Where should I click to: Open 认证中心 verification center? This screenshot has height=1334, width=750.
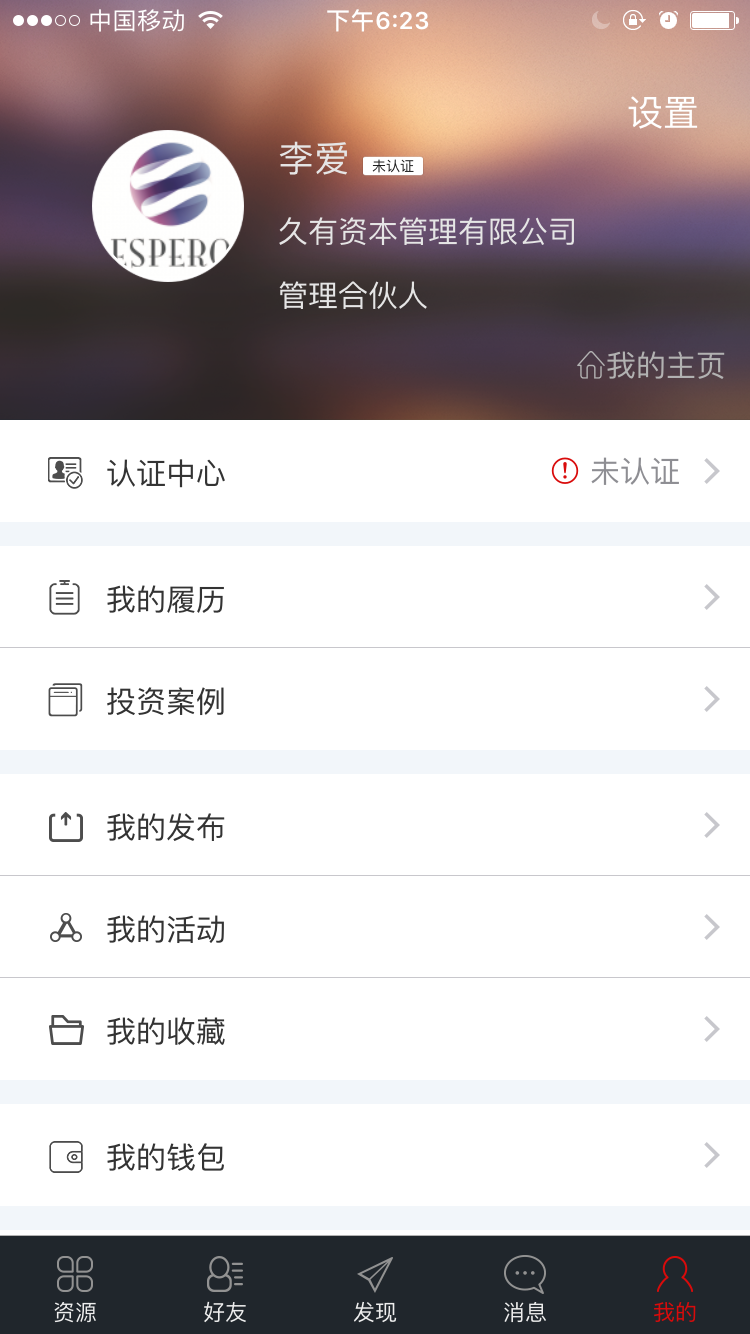tap(375, 472)
